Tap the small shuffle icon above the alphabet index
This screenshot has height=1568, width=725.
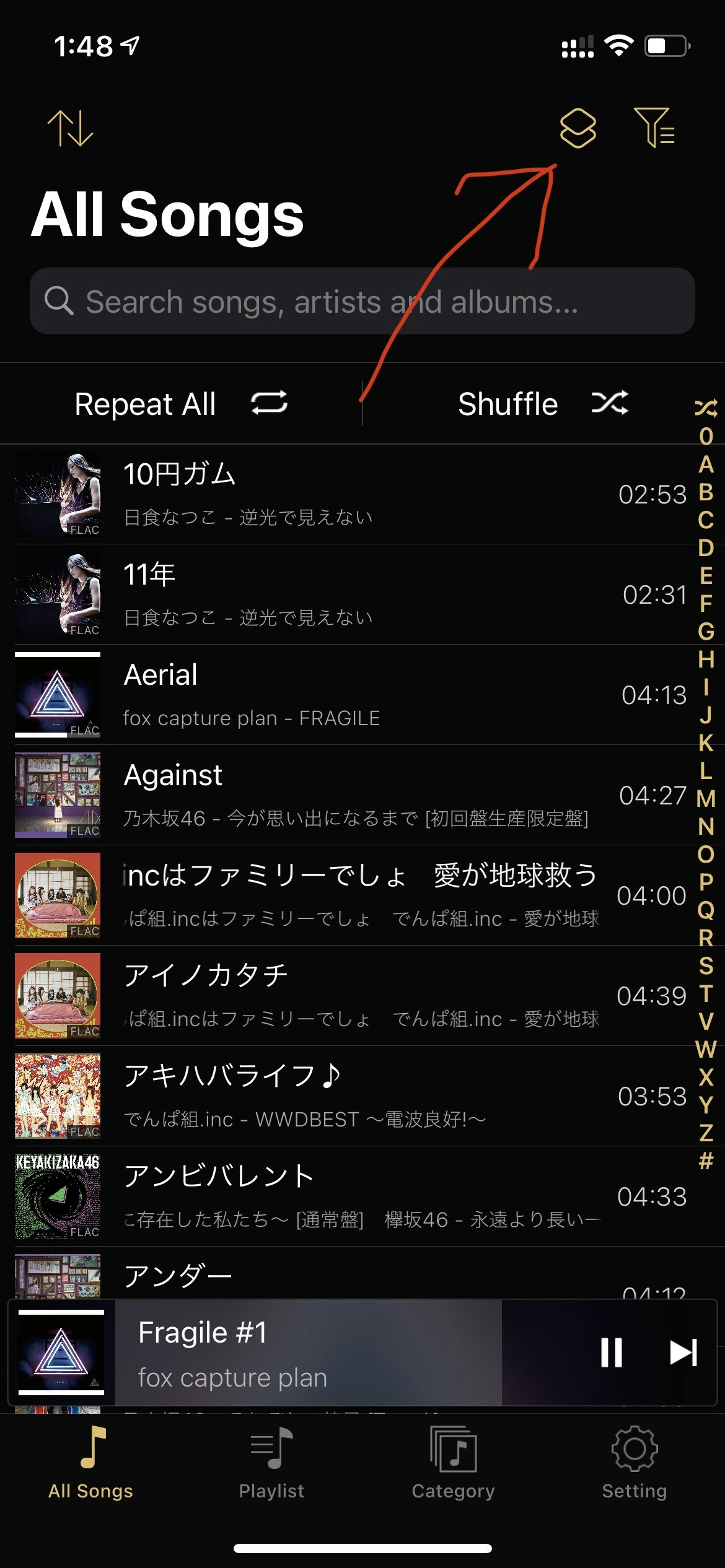click(x=707, y=406)
